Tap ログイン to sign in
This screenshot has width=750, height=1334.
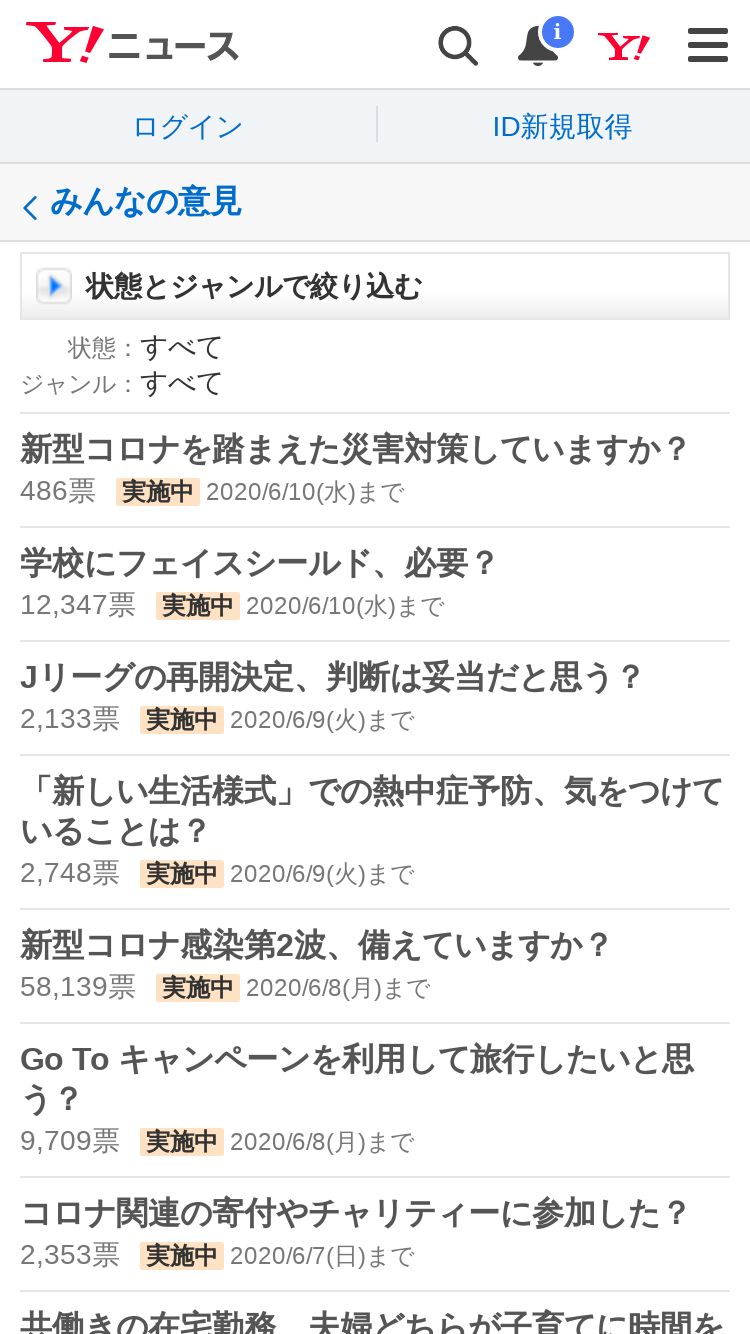[x=188, y=127]
